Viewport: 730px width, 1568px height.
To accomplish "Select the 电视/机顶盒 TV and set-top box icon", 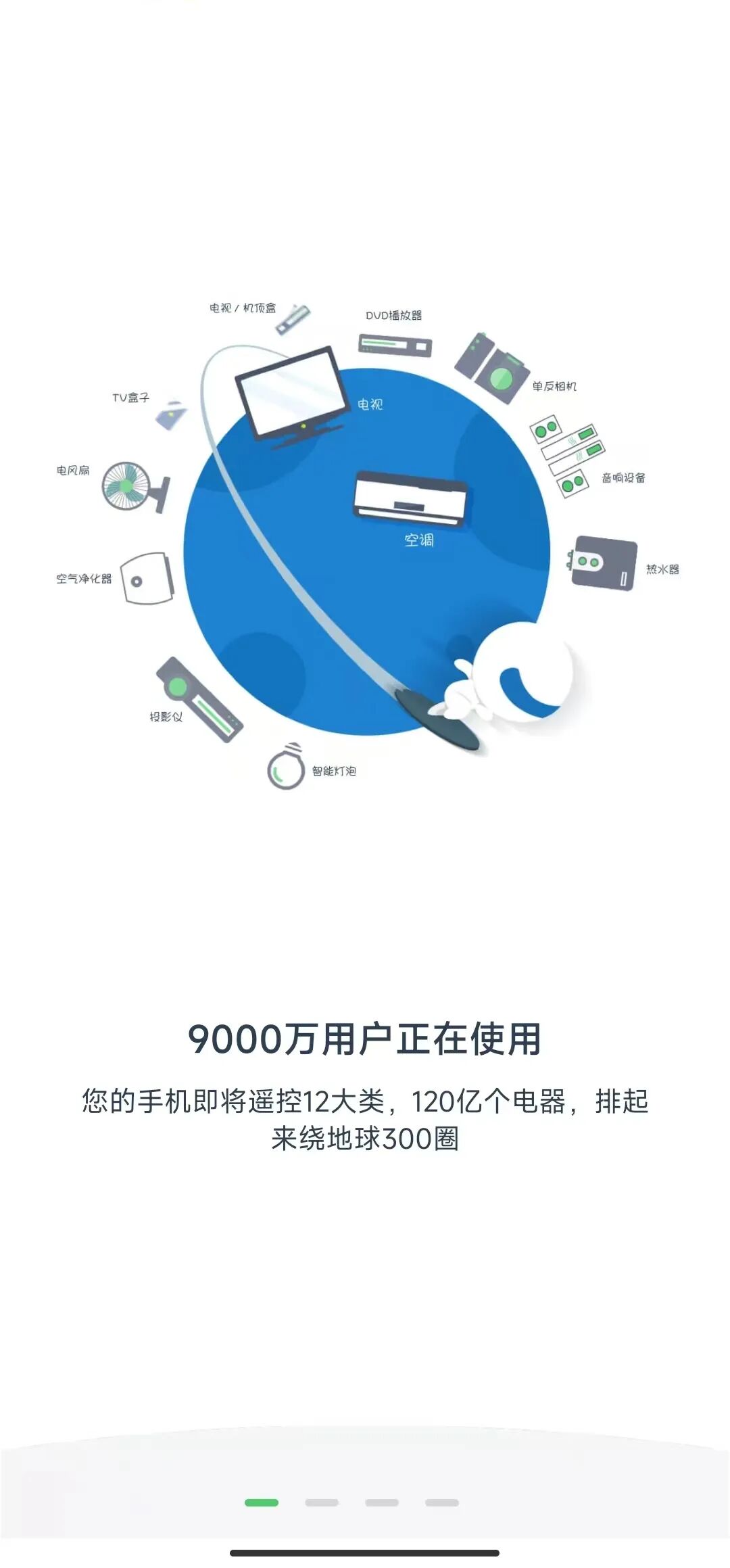I will coord(291,321).
